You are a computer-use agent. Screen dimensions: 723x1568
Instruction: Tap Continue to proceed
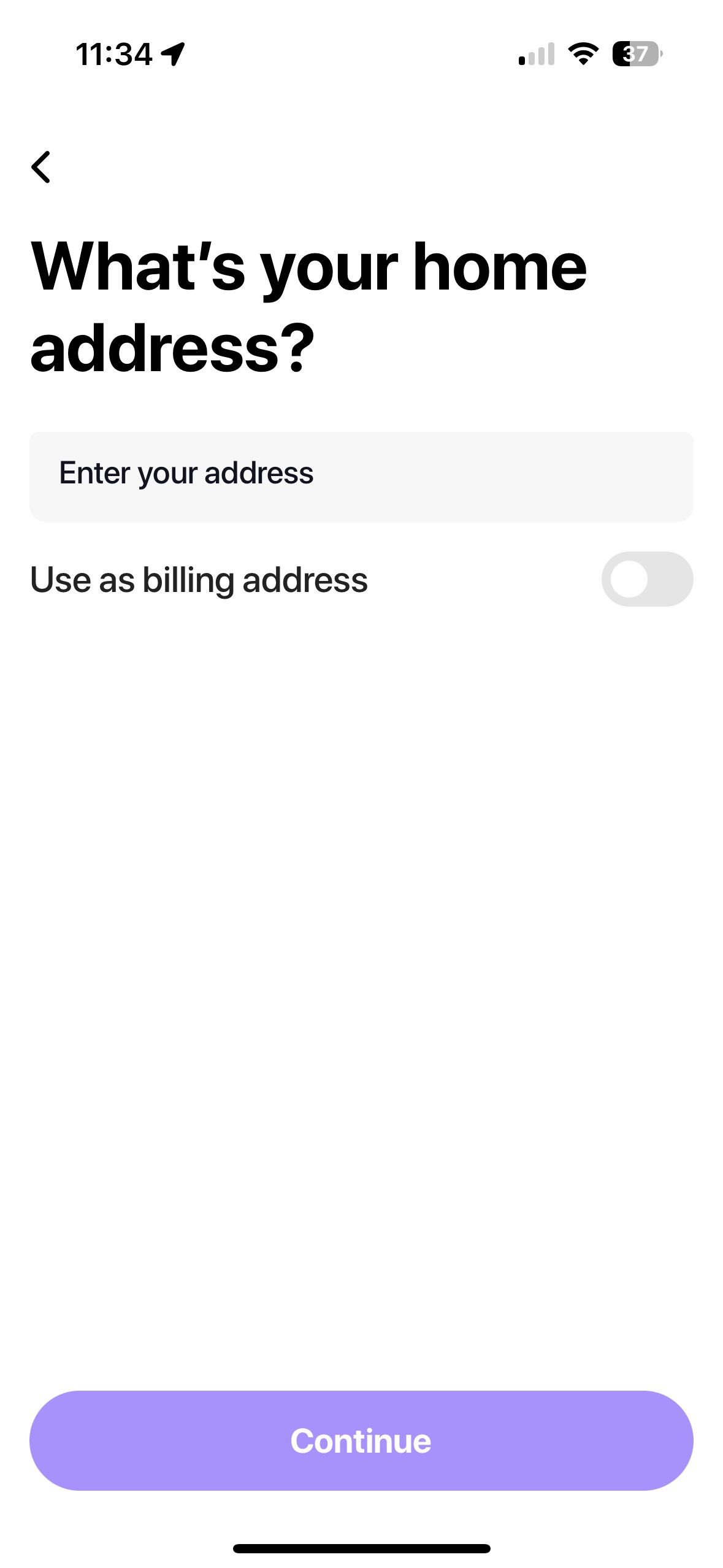(361, 1441)
